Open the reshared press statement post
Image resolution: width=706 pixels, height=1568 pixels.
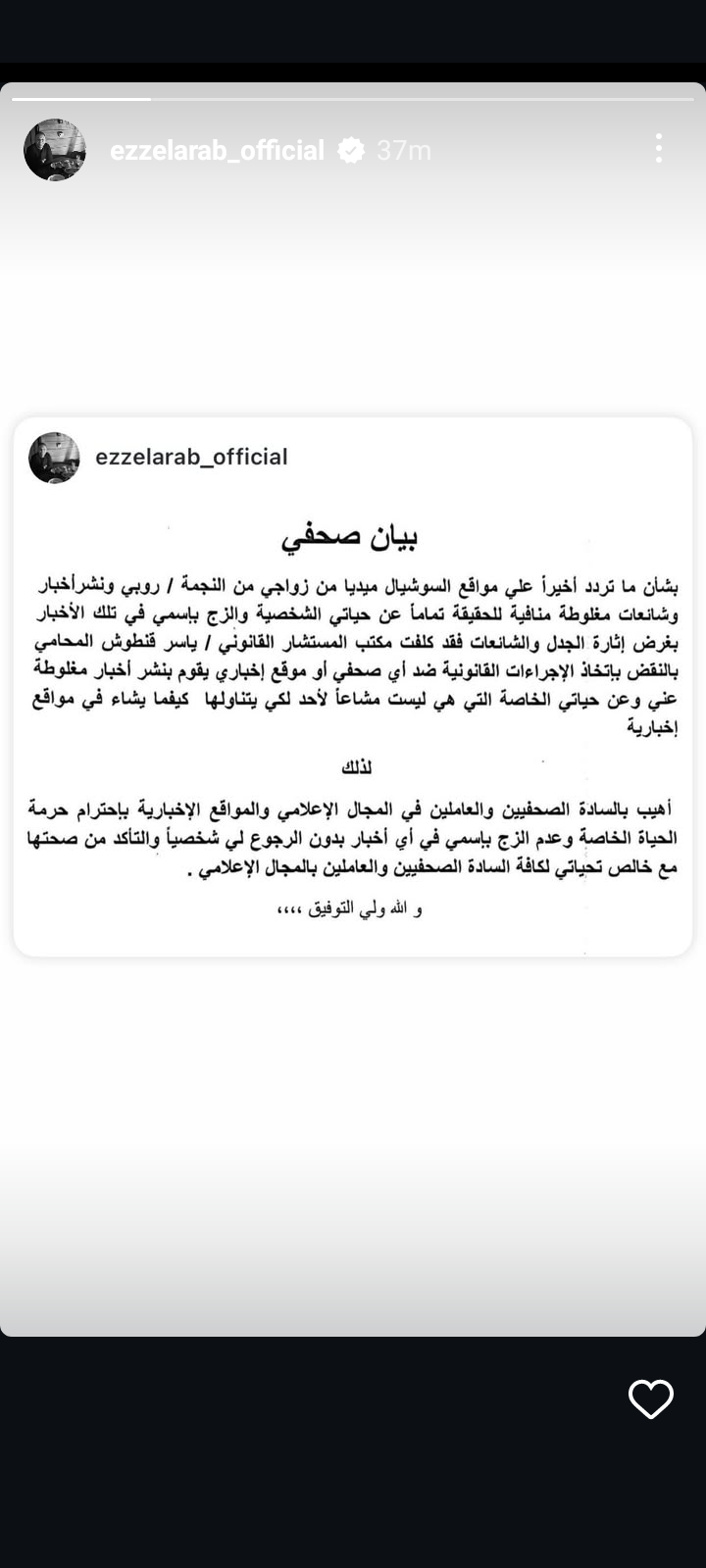click(353, 686)
